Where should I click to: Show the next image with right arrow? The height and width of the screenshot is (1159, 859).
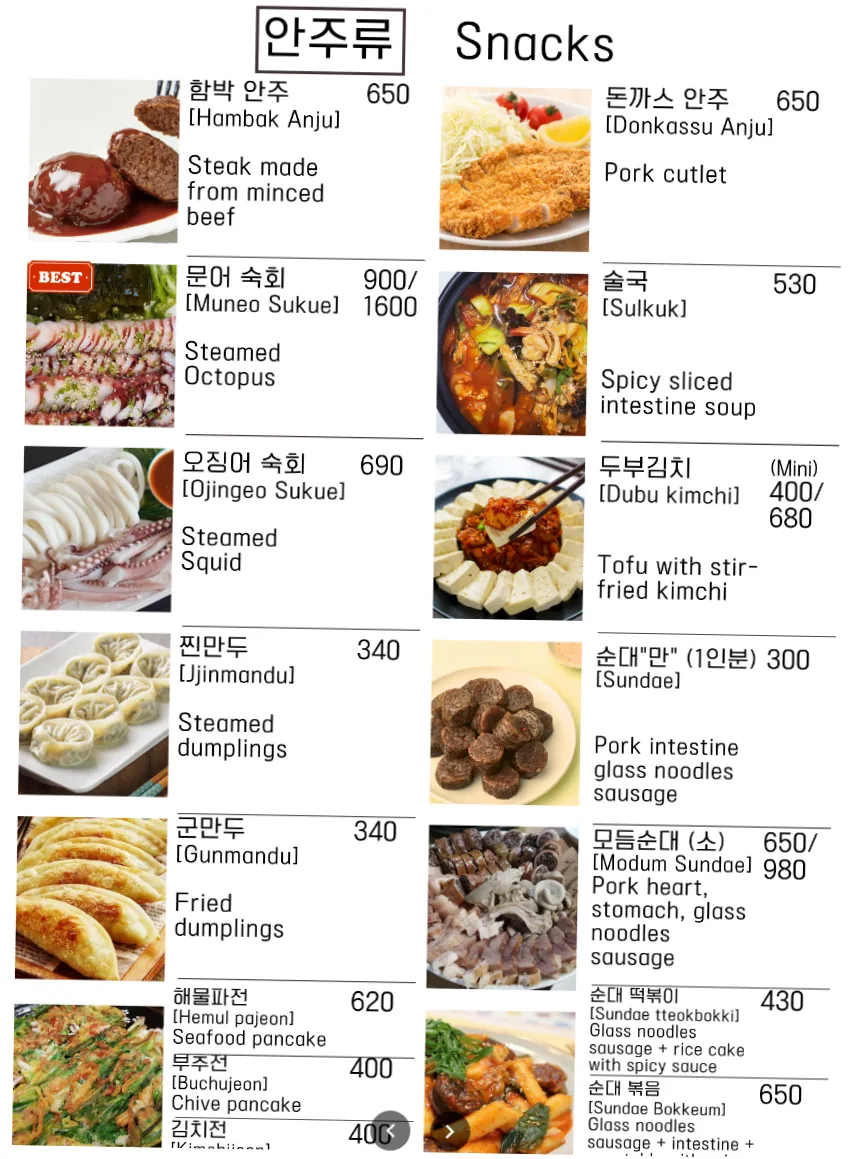450,1131
